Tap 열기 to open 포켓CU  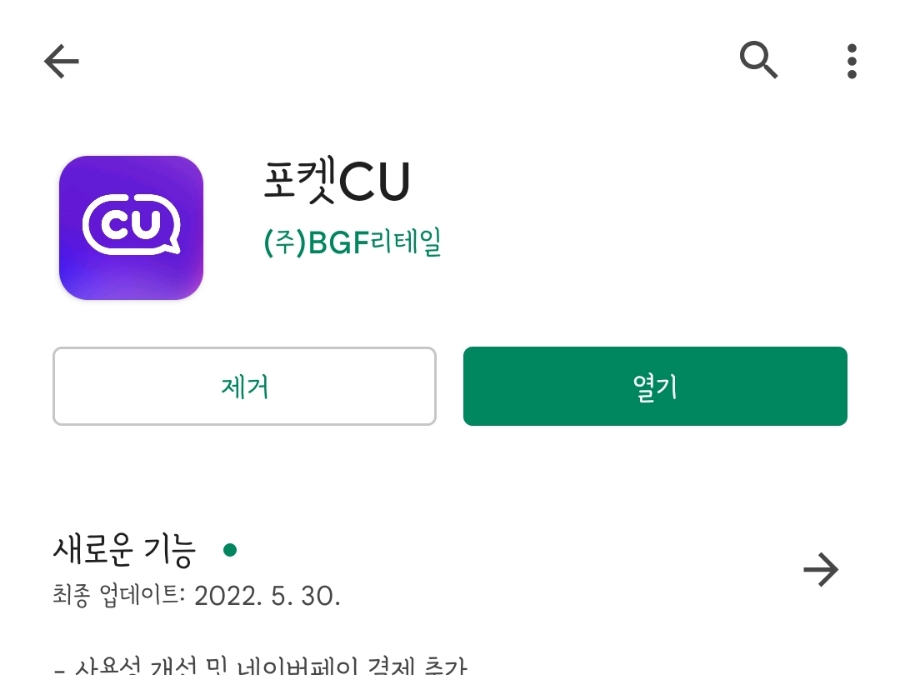(655, 386)
